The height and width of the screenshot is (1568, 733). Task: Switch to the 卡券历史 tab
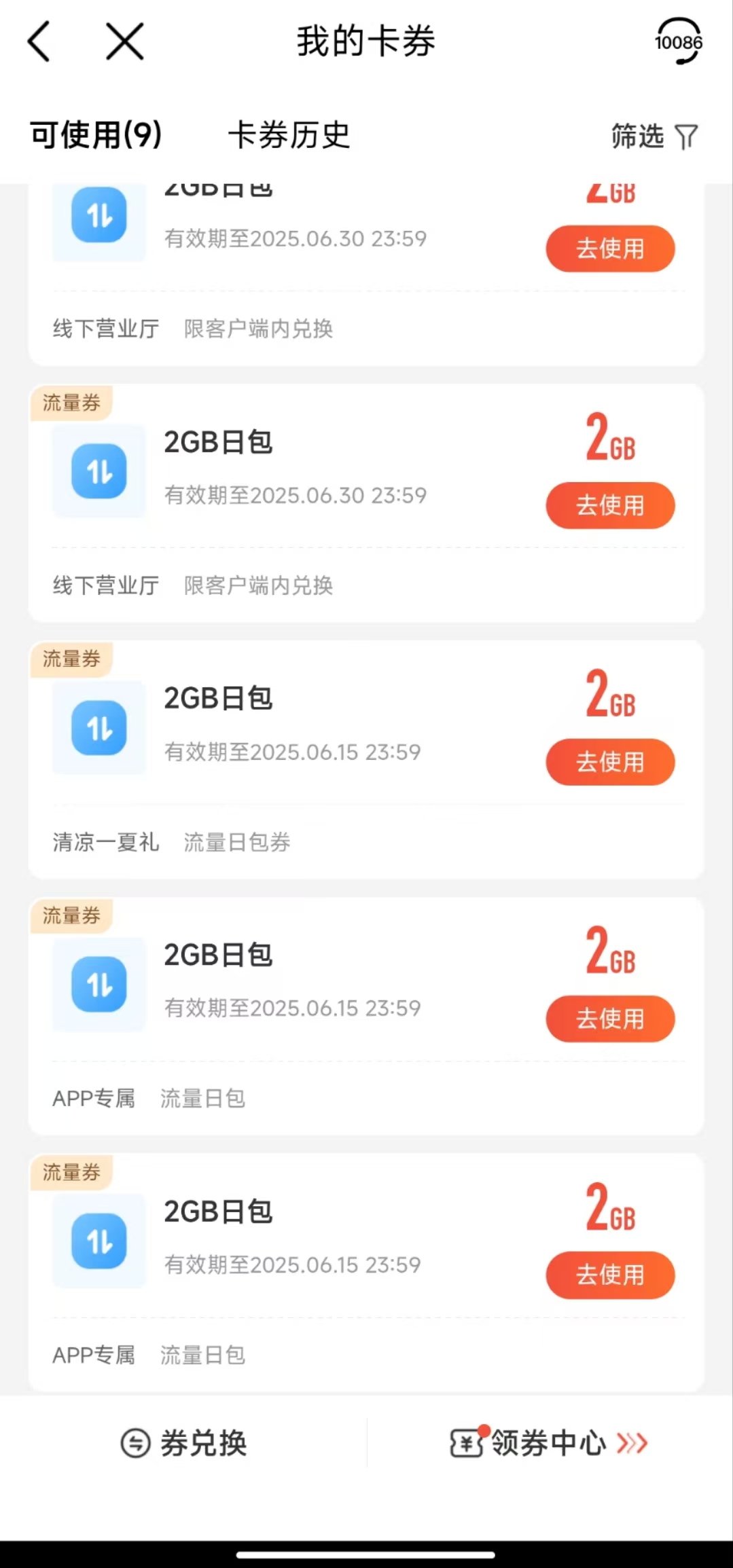coord(289,136)
